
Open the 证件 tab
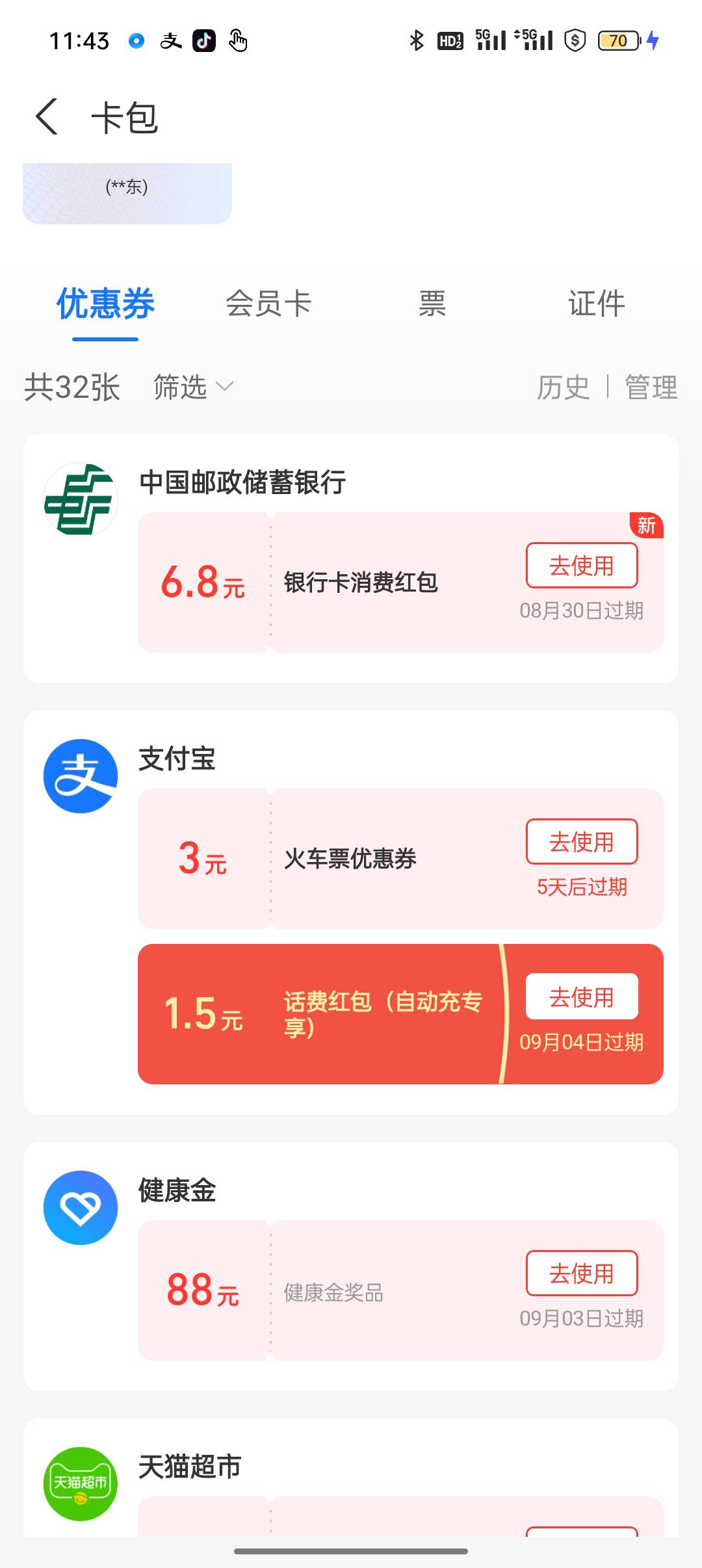click(596, 304)
